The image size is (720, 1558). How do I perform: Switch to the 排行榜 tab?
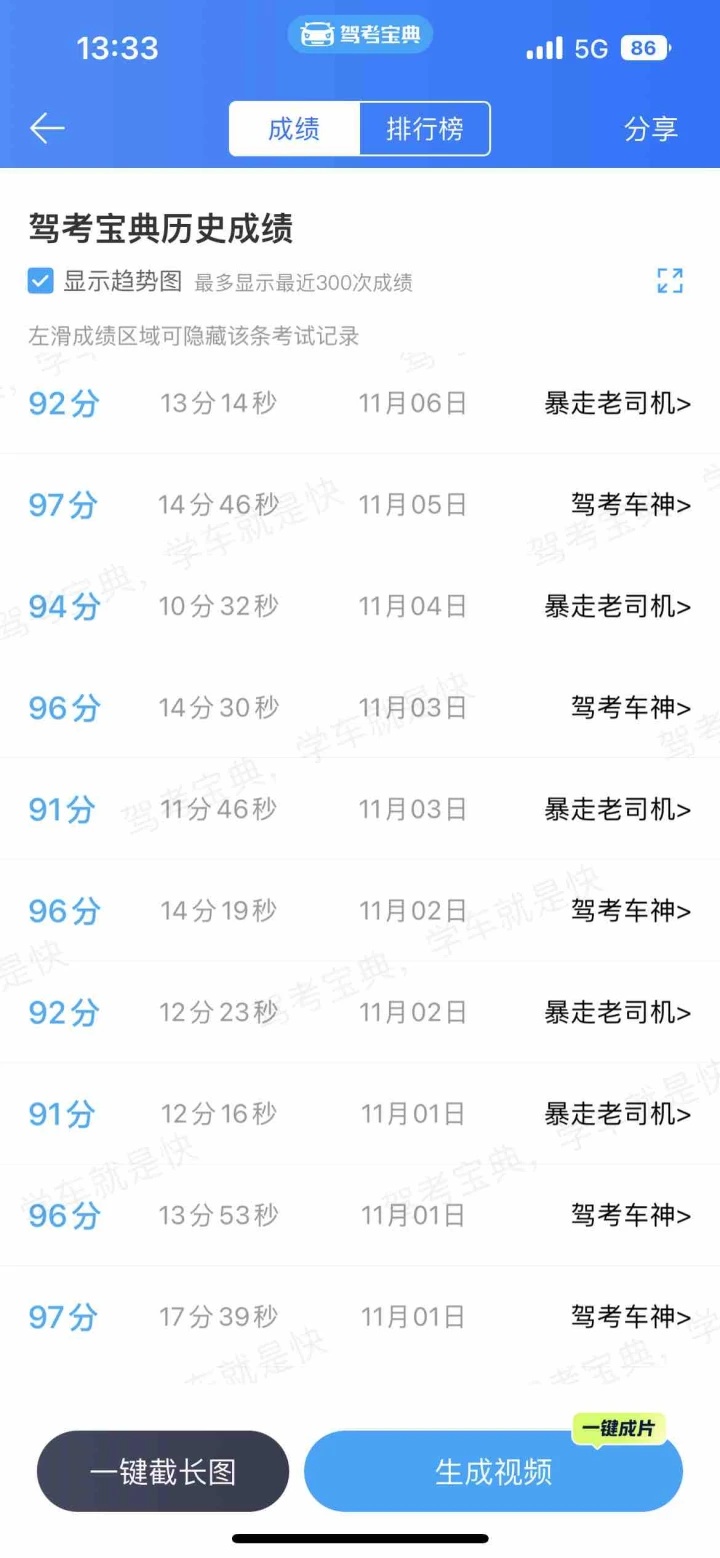point(425,129)
